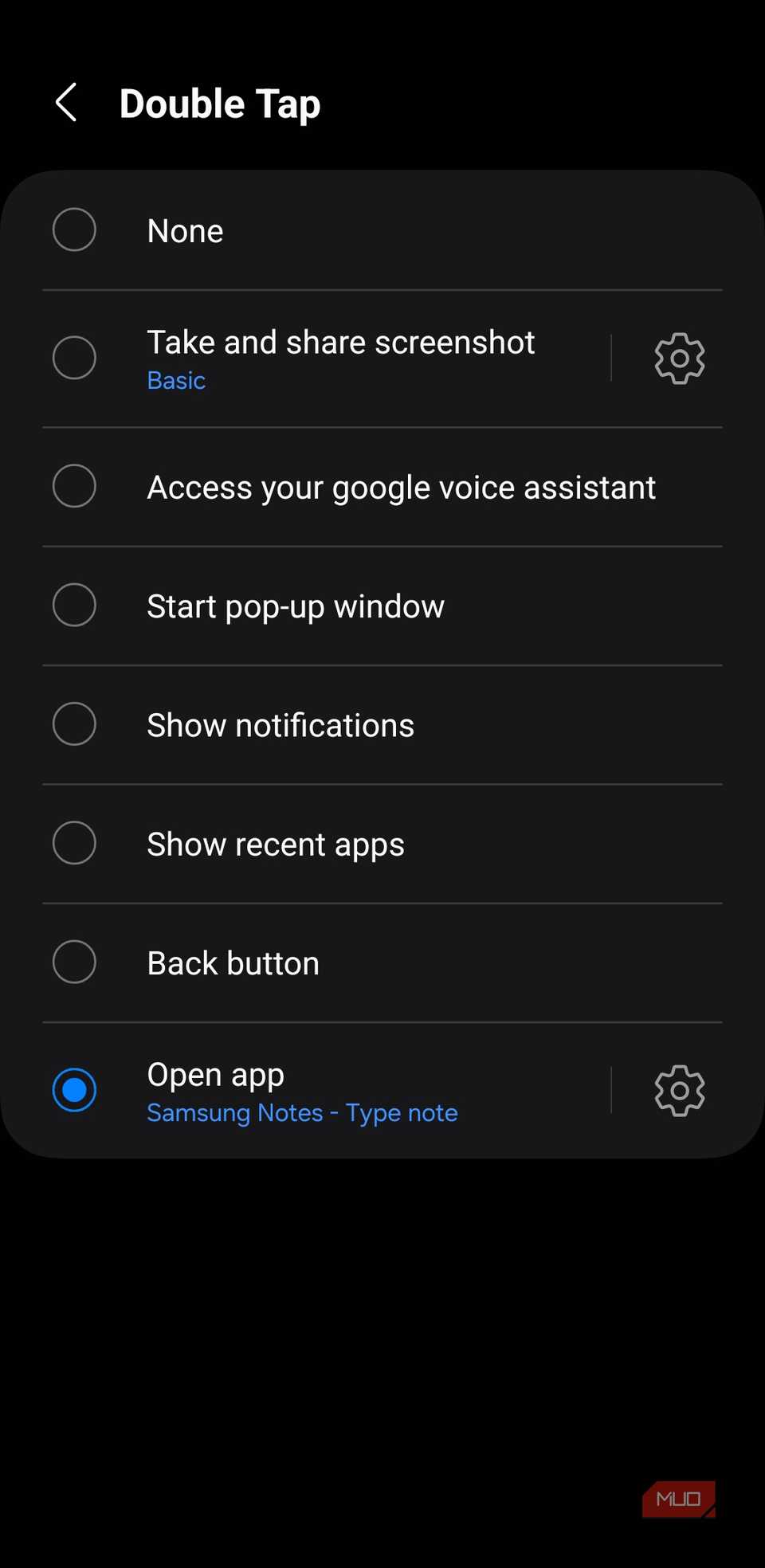Select Show recent apps option

pyautogui.click(x=73, y=843)
